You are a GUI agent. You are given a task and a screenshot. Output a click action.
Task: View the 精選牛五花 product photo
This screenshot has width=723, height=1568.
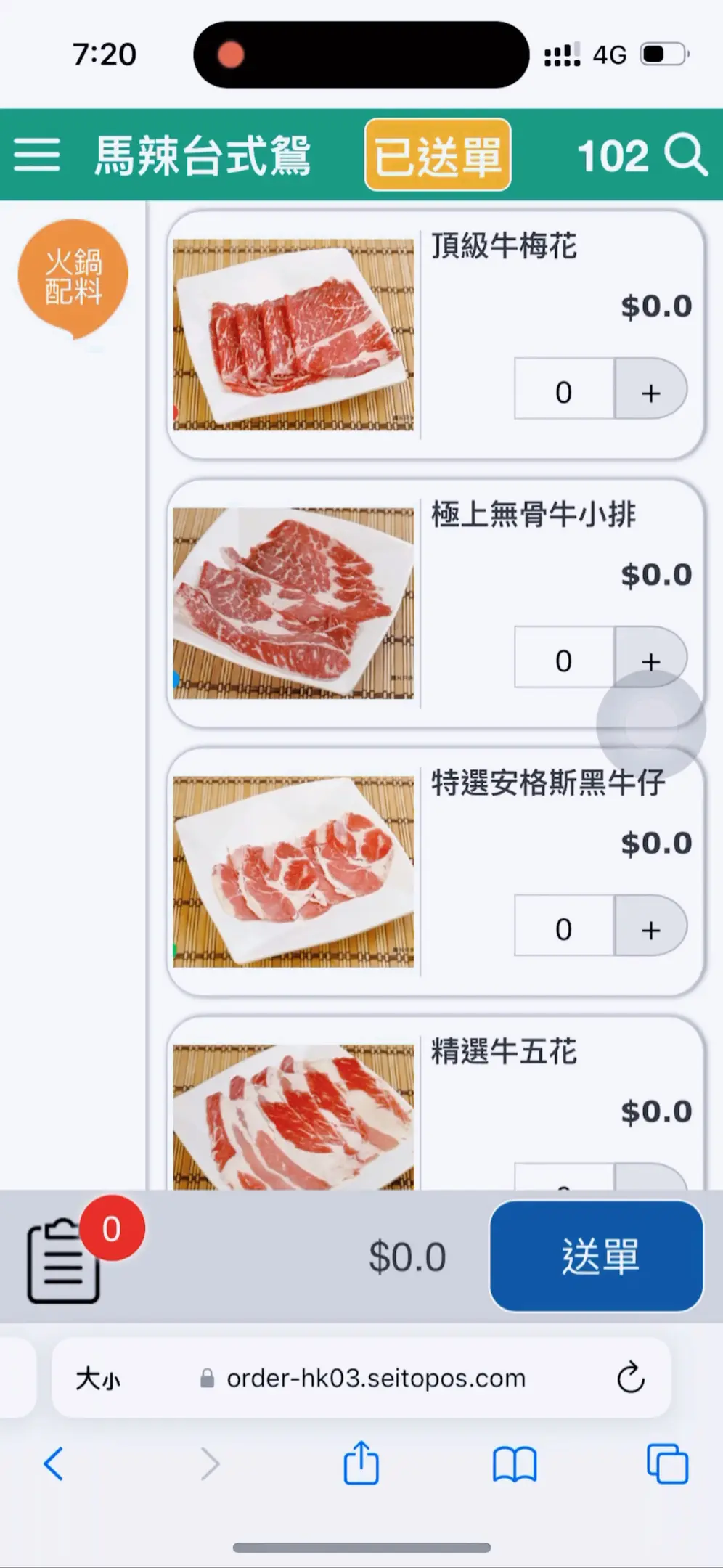[x=293, y=1116]
